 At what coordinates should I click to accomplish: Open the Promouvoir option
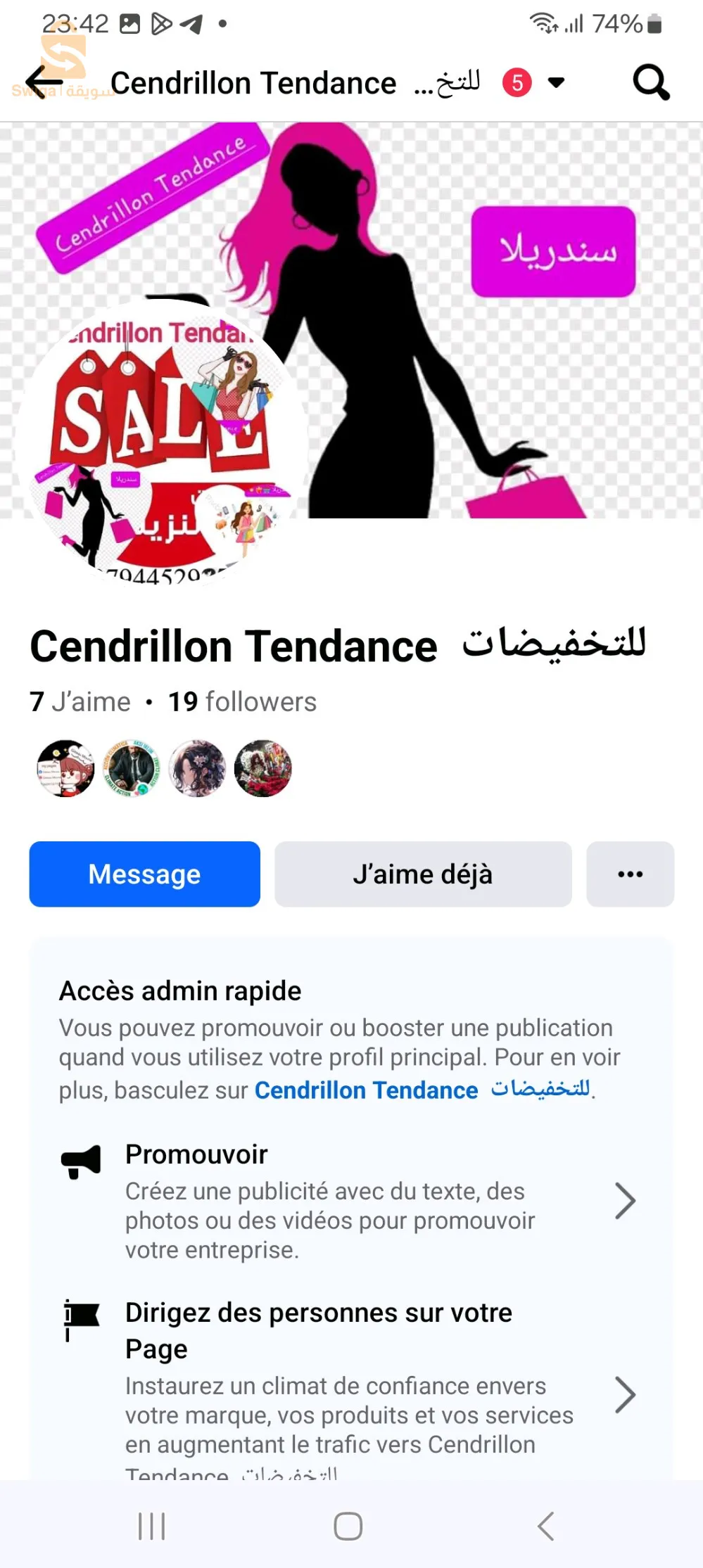(x=348, y=1200)
